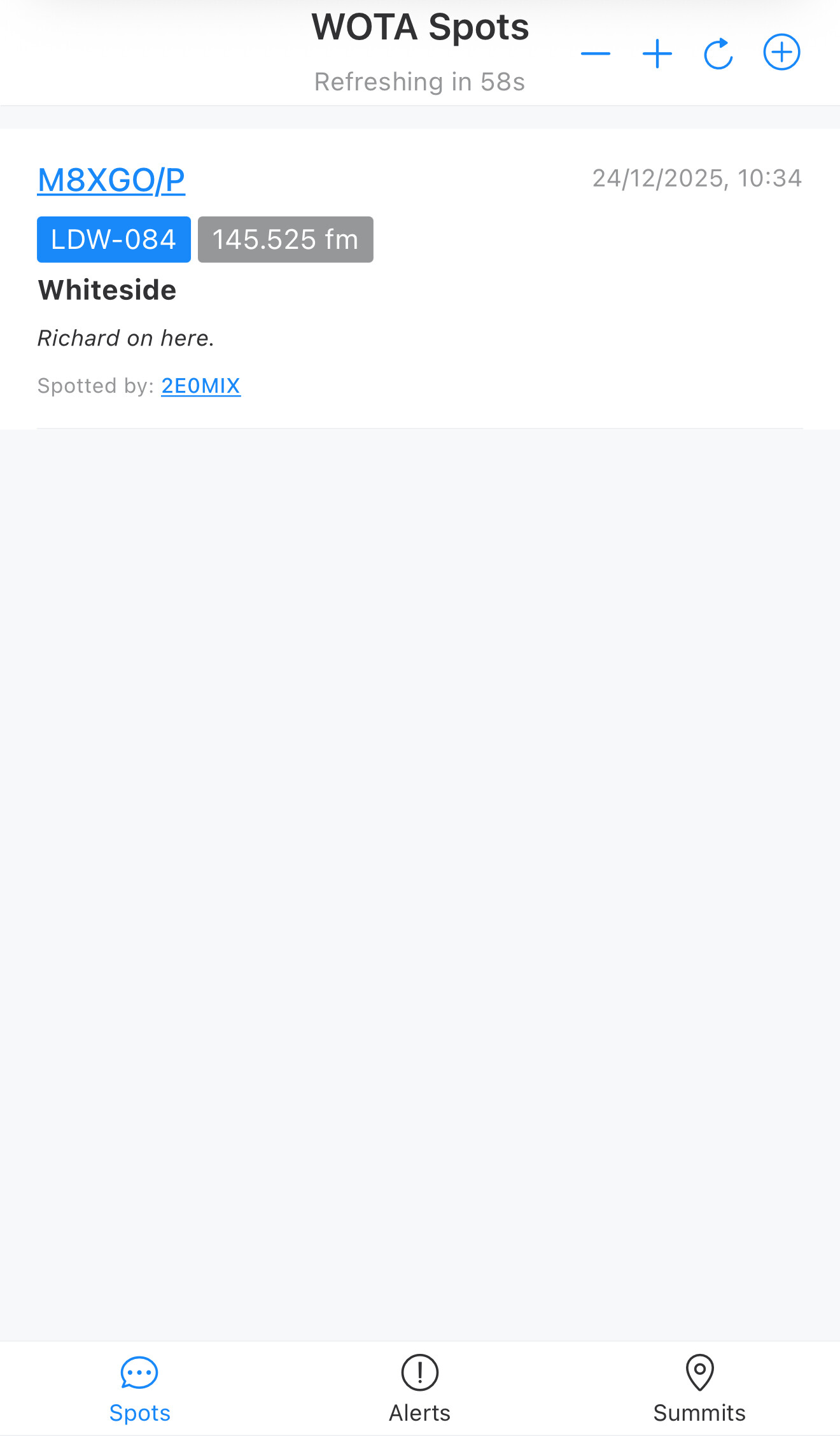Image resolution: width=840 pixels, height=1436 pixels.
Task: Refresh the spots list now
Action: (719, 53)
